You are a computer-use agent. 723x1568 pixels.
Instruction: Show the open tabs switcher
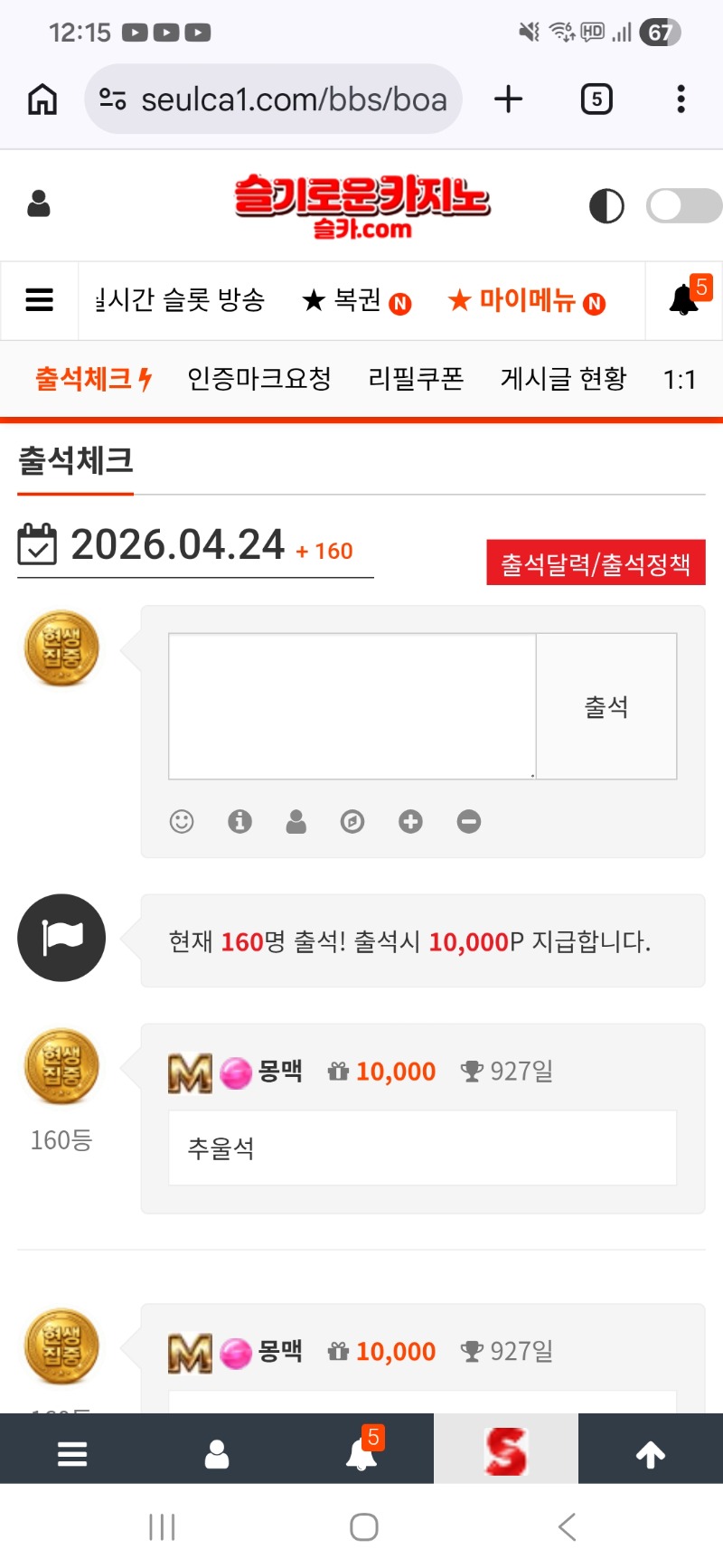click(596, 99)
